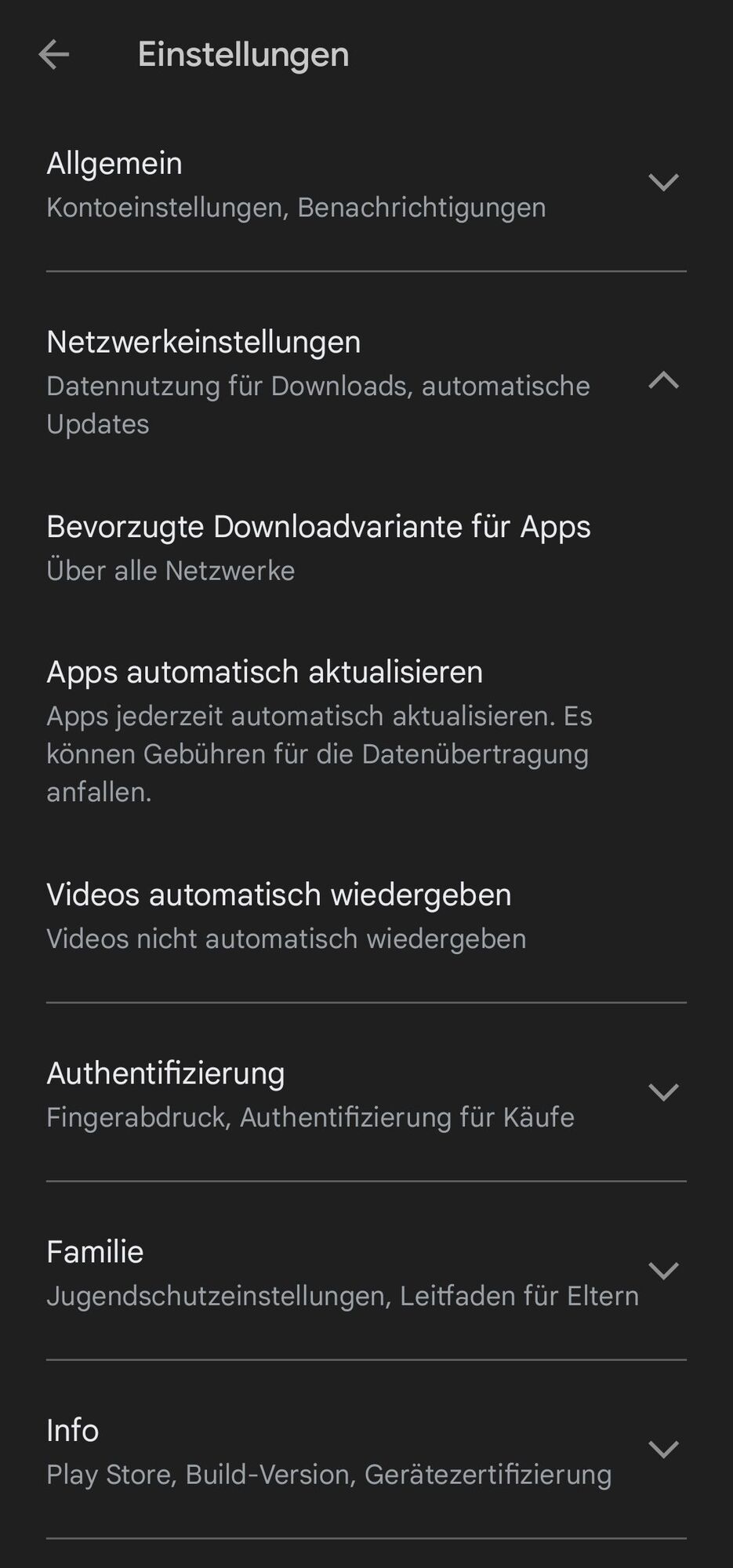Go back from Einstellungen

point(54,55)
